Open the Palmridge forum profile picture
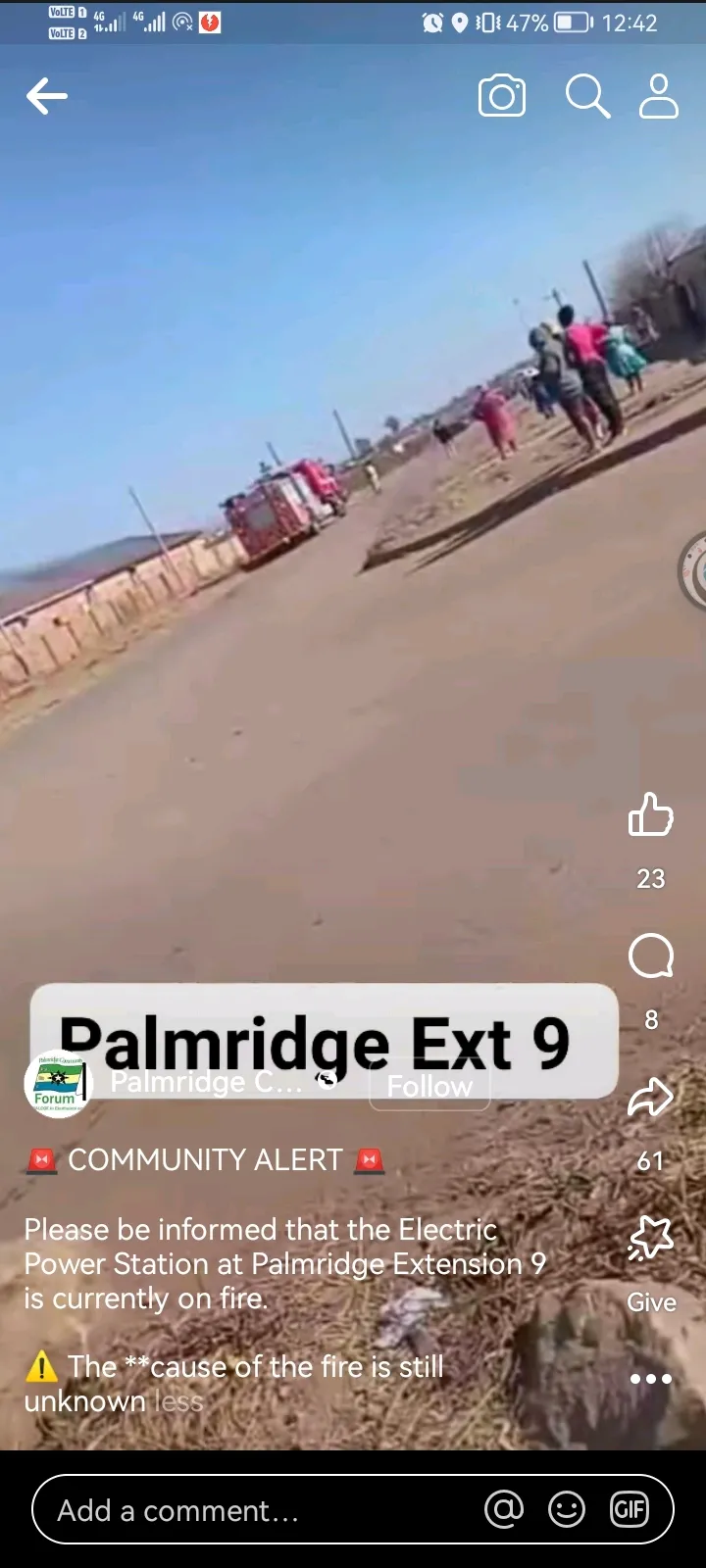Image resolution: width=706 pixels, height=1568 pixels. tap(57, 1084)
